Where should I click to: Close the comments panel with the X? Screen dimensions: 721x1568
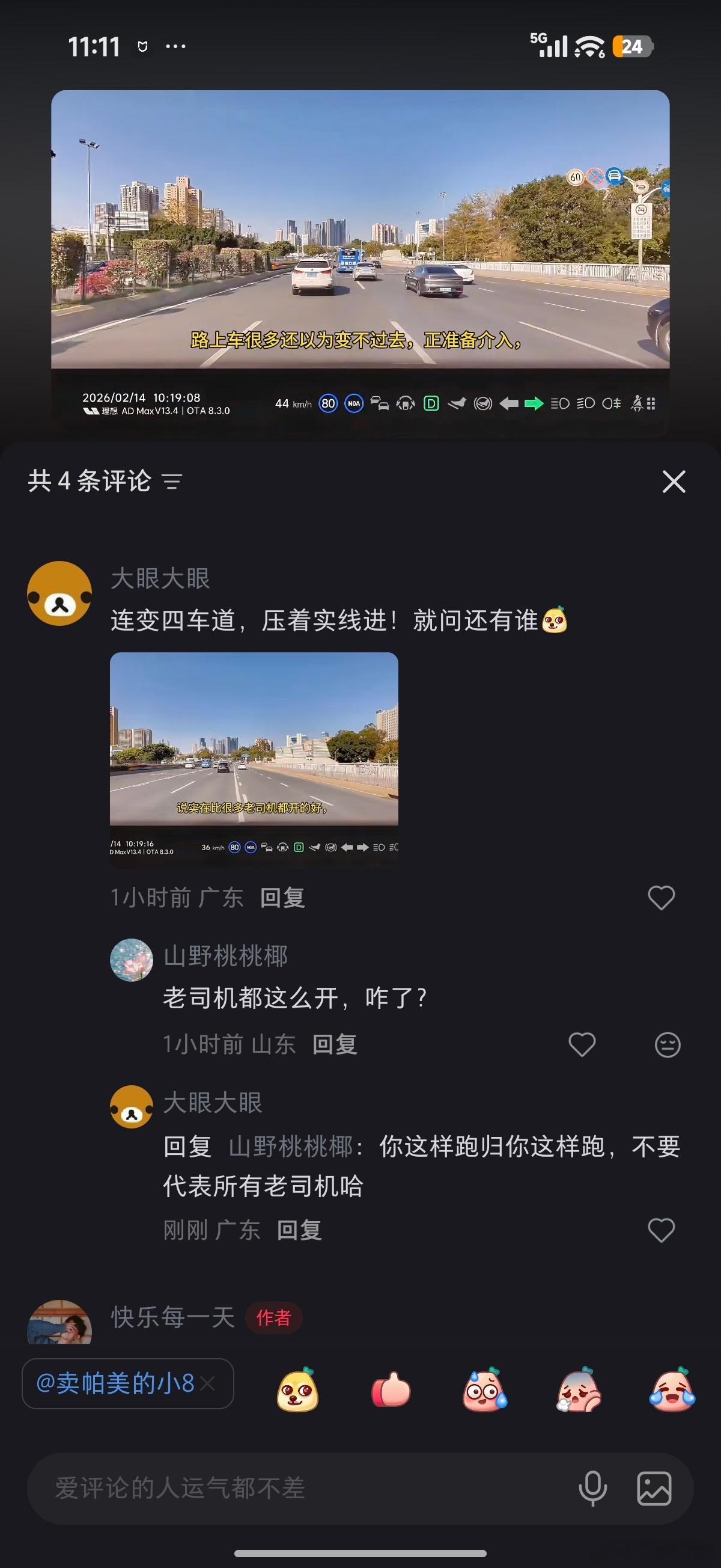tap(674, 482)
